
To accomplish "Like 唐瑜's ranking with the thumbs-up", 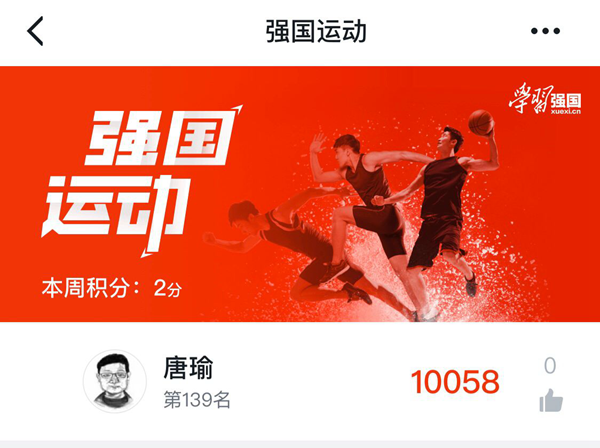I will (551, 401).
